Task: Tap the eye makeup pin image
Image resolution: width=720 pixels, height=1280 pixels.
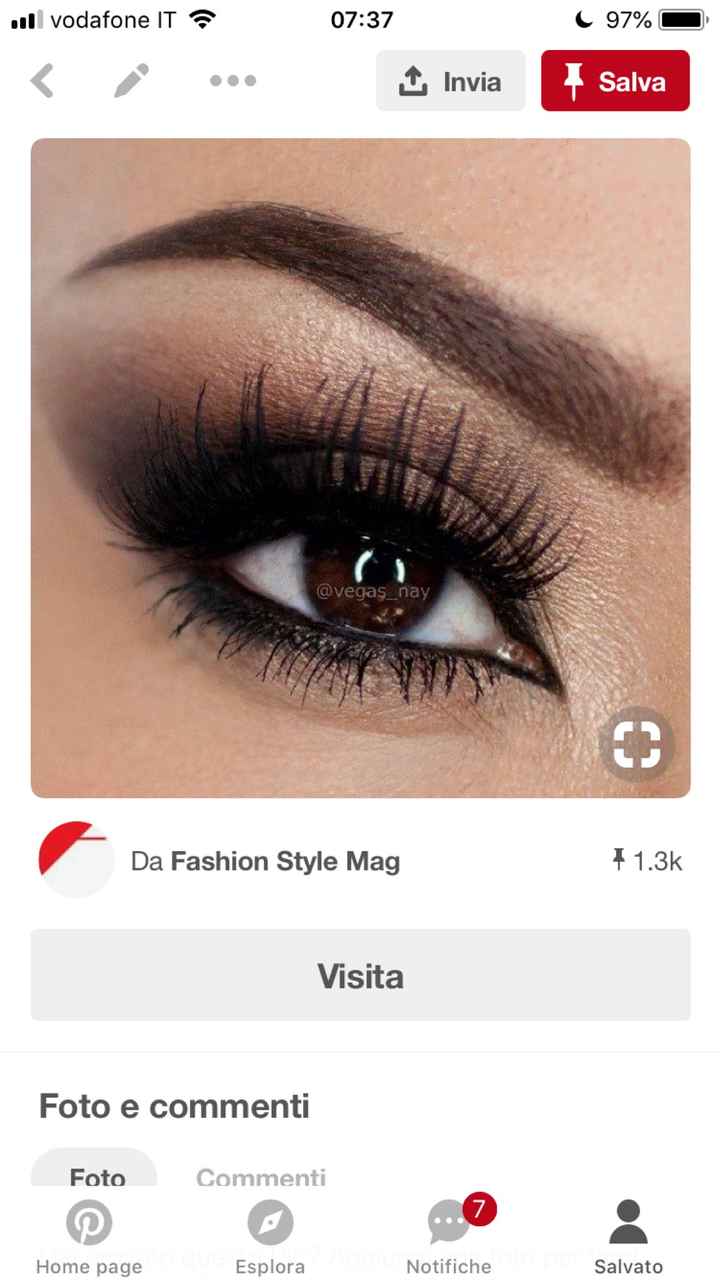Action: [x=360, y=465]
